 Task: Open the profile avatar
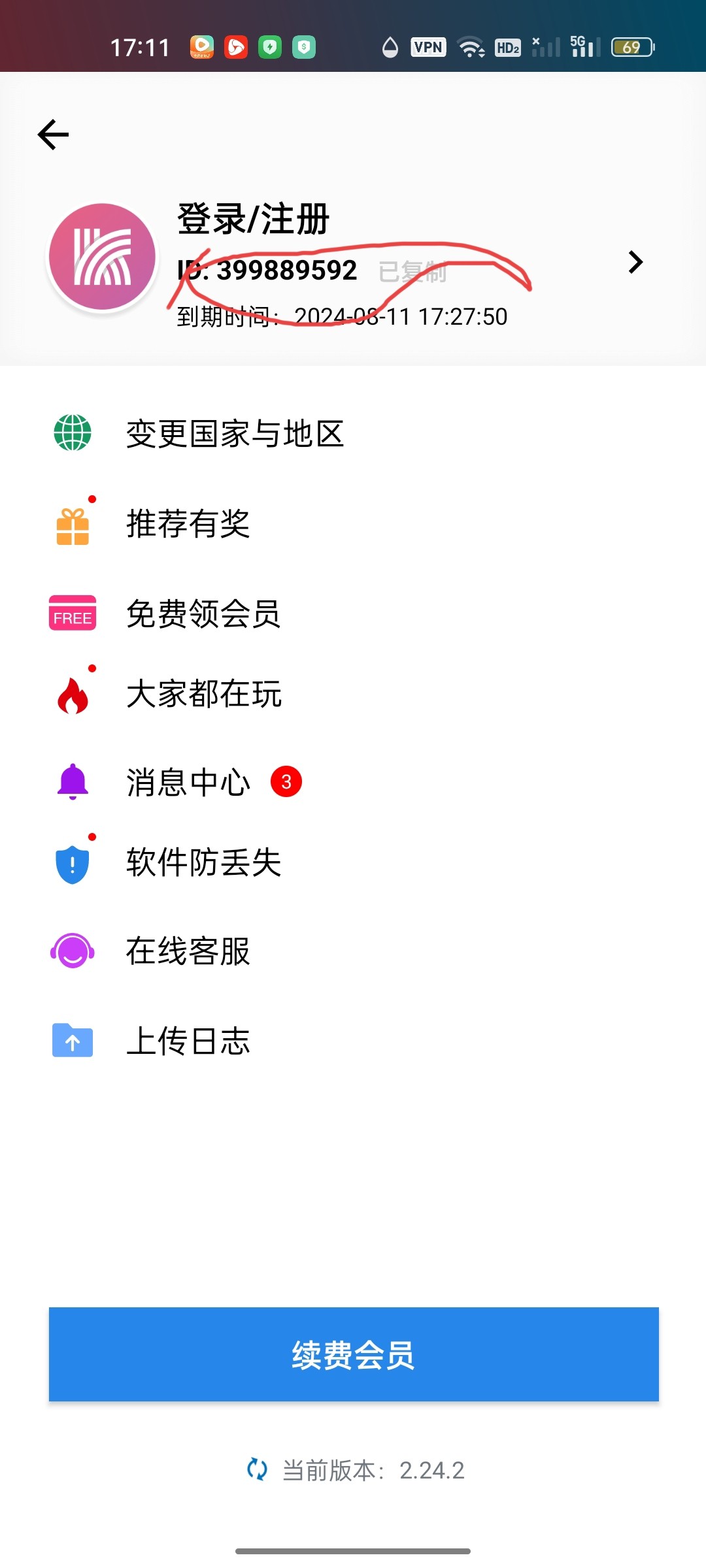coord(103,257)
